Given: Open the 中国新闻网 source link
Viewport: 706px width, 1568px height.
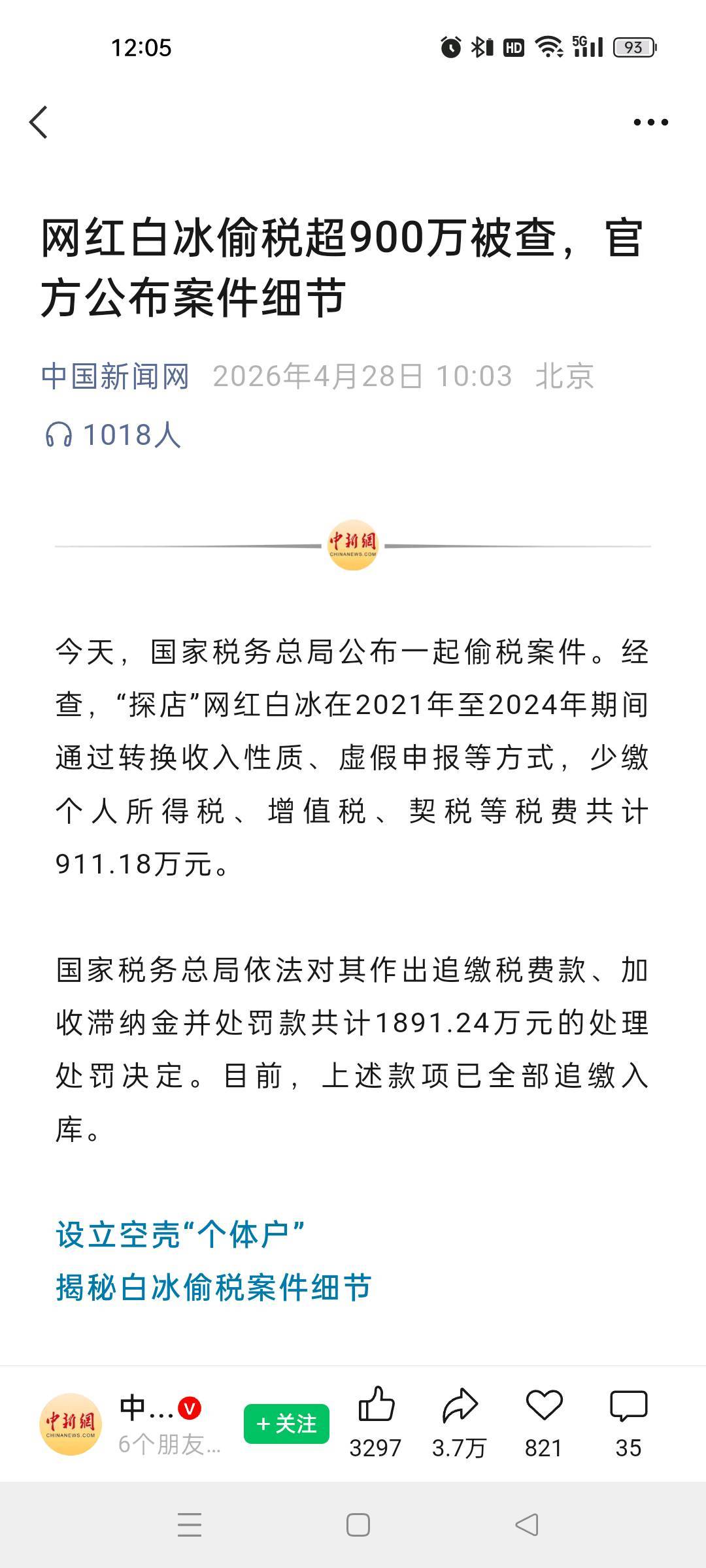Looking at the screenshot, I should click(115, 376).
